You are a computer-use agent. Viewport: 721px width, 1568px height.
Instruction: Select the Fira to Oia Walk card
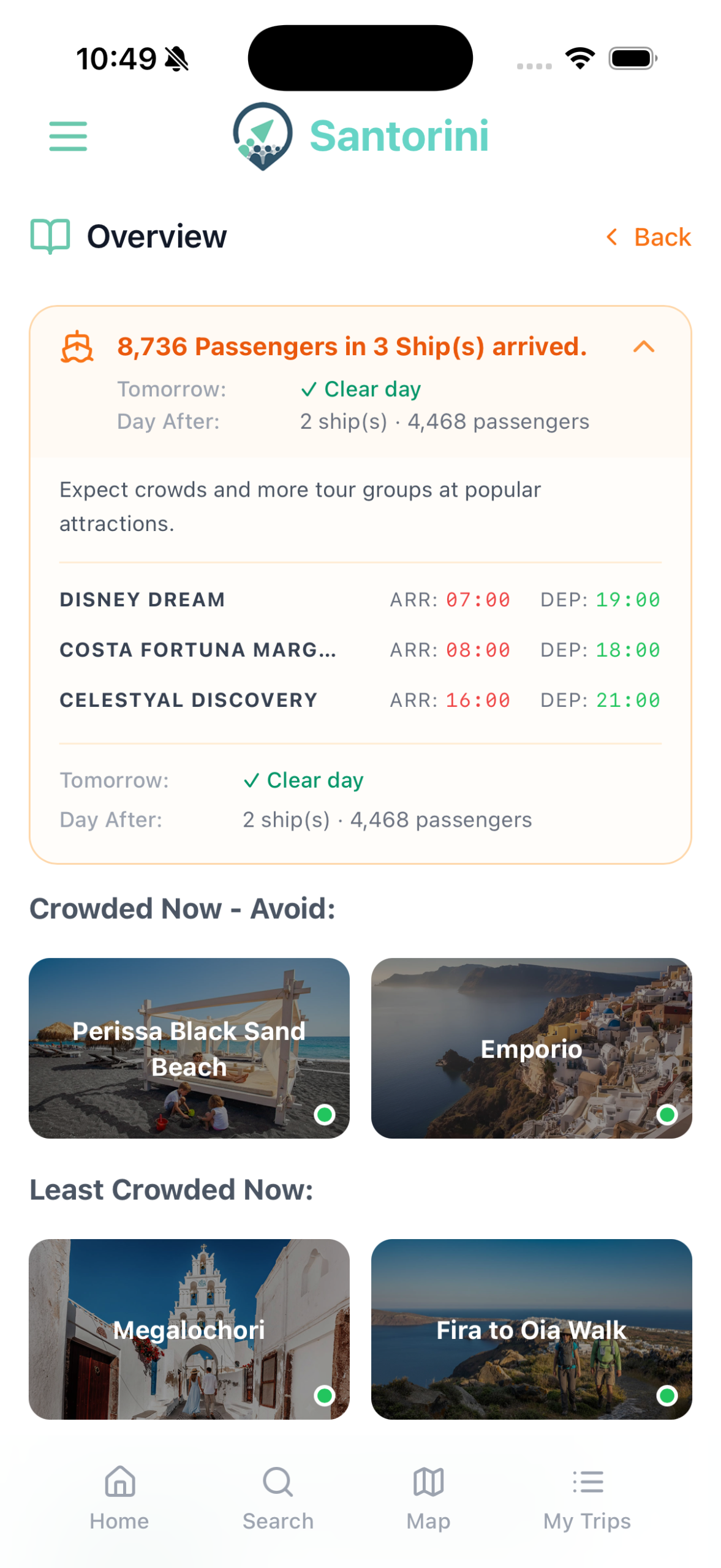(x=531, y=1329)
